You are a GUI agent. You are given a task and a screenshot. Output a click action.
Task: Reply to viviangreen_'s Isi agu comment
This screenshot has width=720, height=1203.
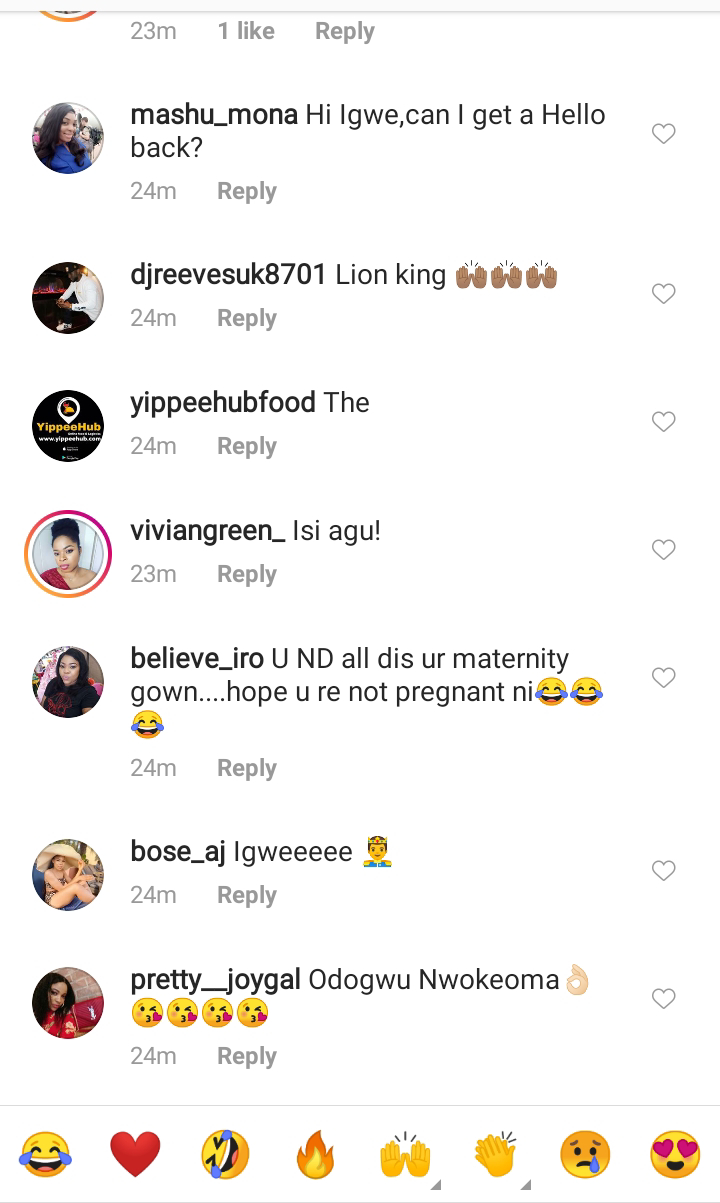pyautogui.click(x=246, y=574)
